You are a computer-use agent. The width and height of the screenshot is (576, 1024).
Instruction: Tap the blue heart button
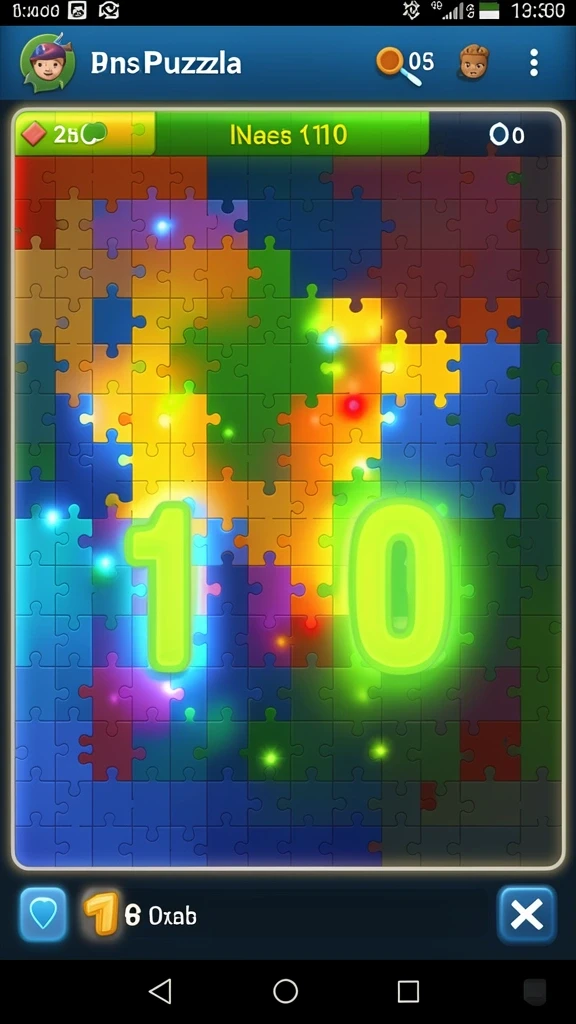43,914
